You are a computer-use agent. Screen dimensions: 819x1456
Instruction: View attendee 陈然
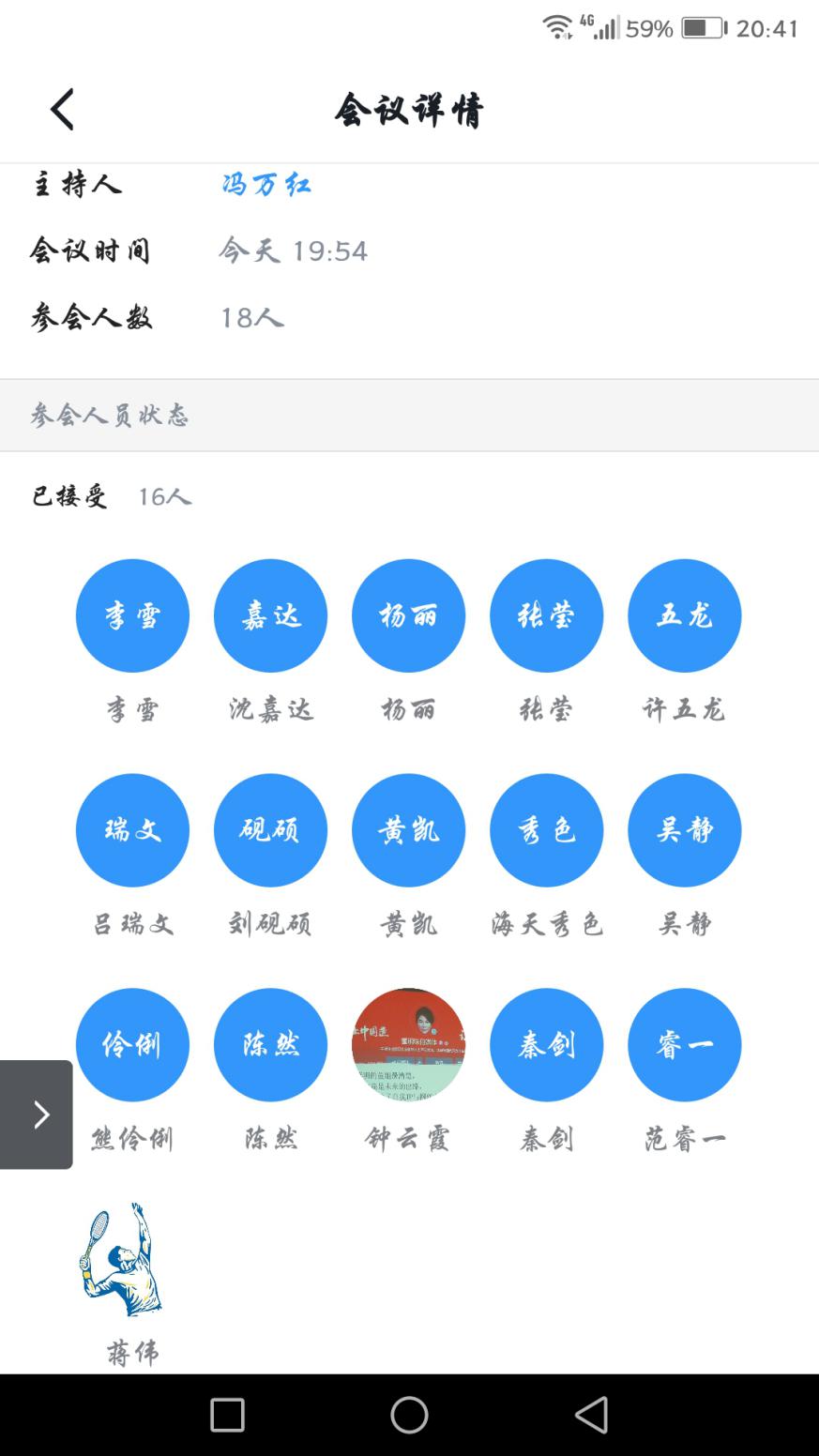click(270, 1044)
